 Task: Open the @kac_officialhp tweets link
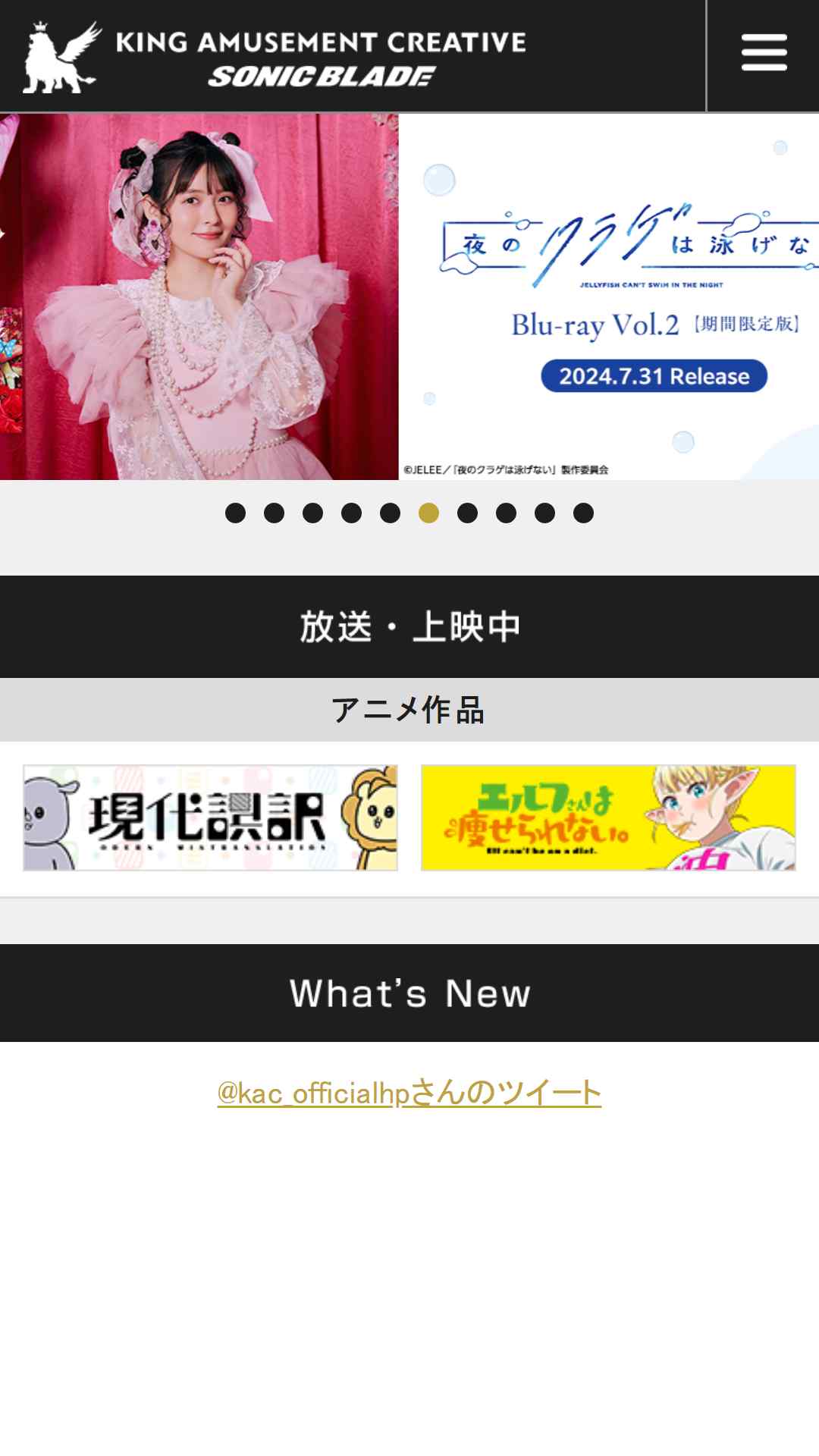(409, 1093)
